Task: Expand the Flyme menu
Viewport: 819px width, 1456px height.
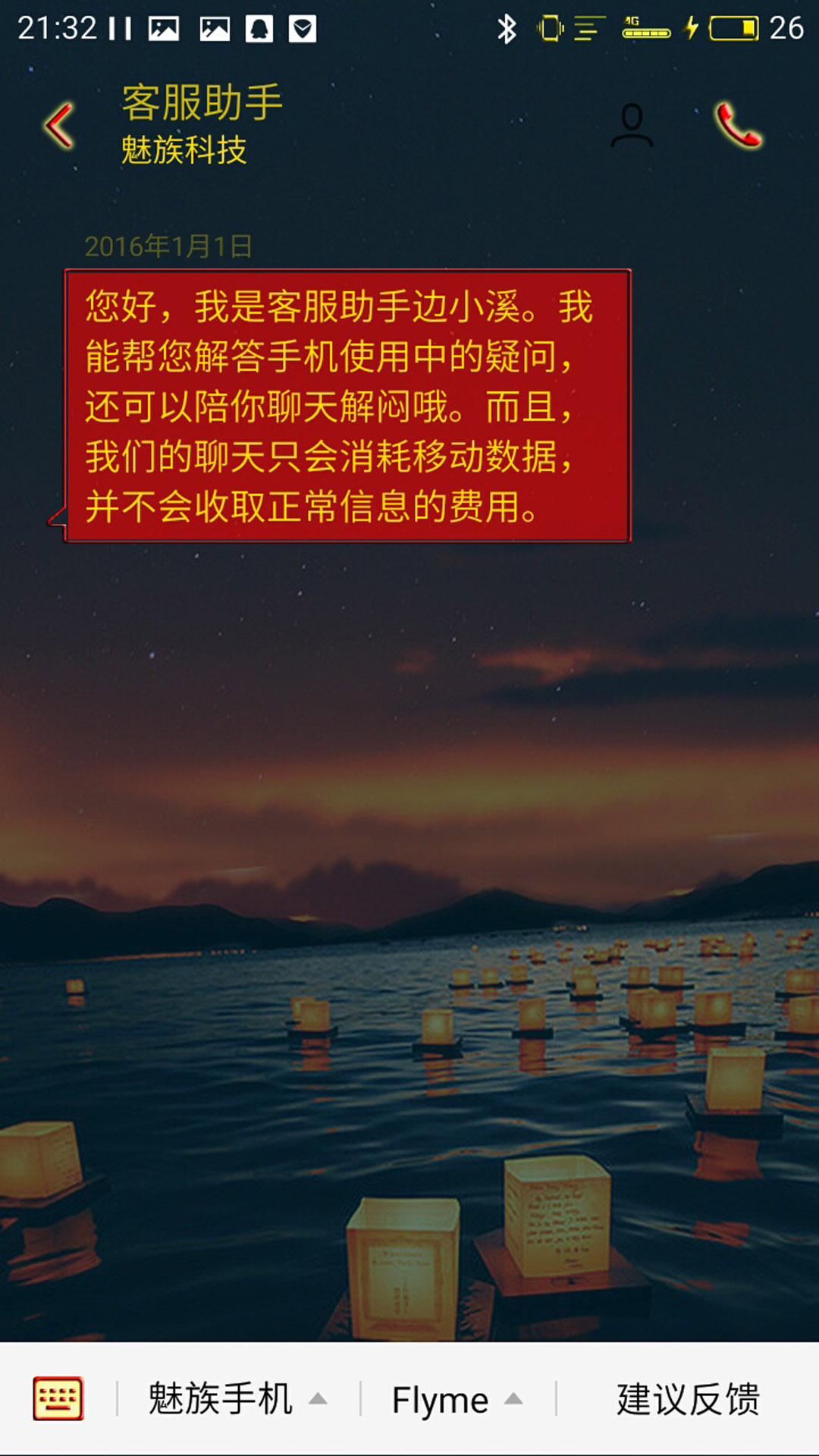Action: (x=457, y=1399)
